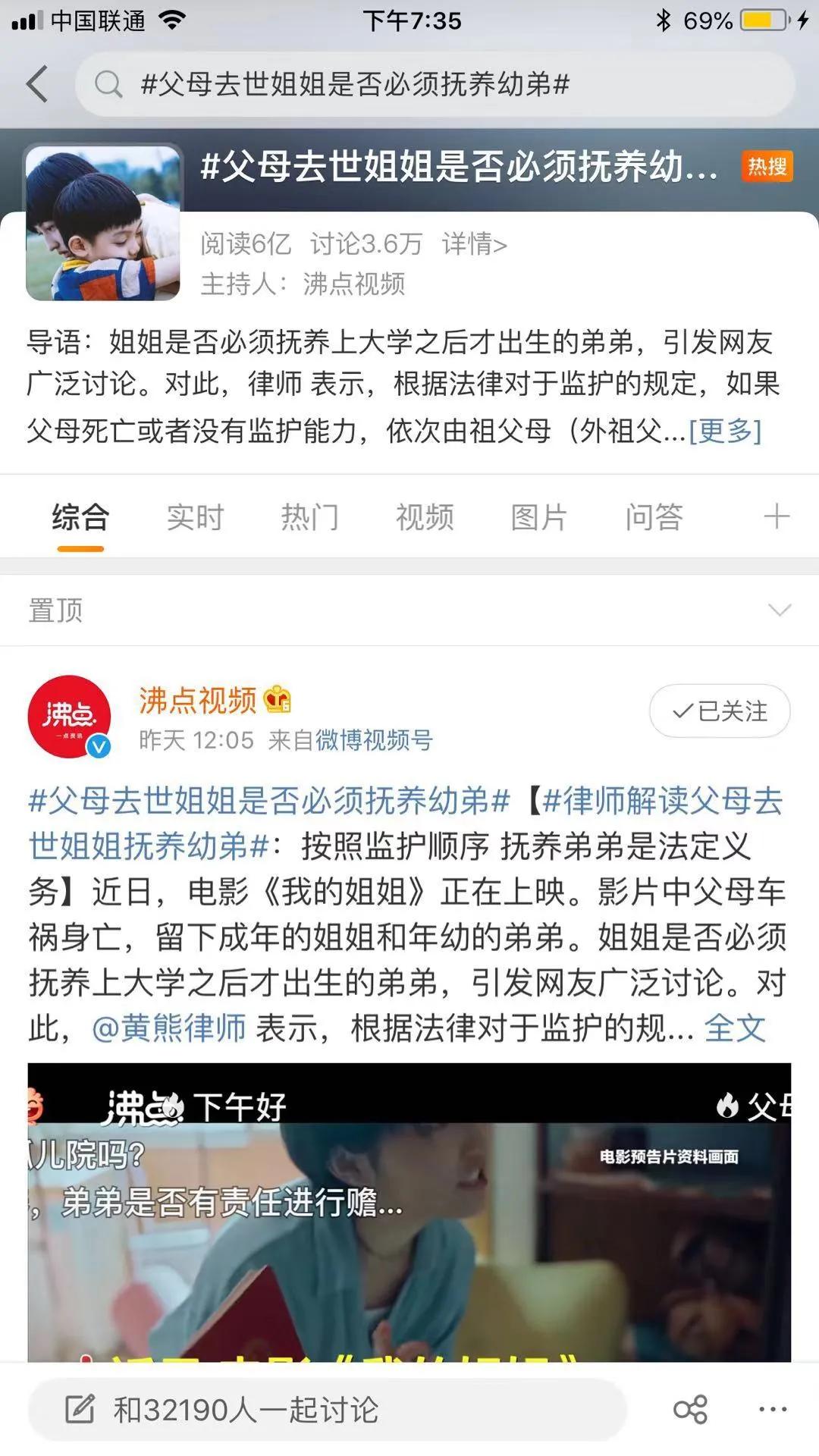Expand the topic intro with [更多]

coord(724,431)
